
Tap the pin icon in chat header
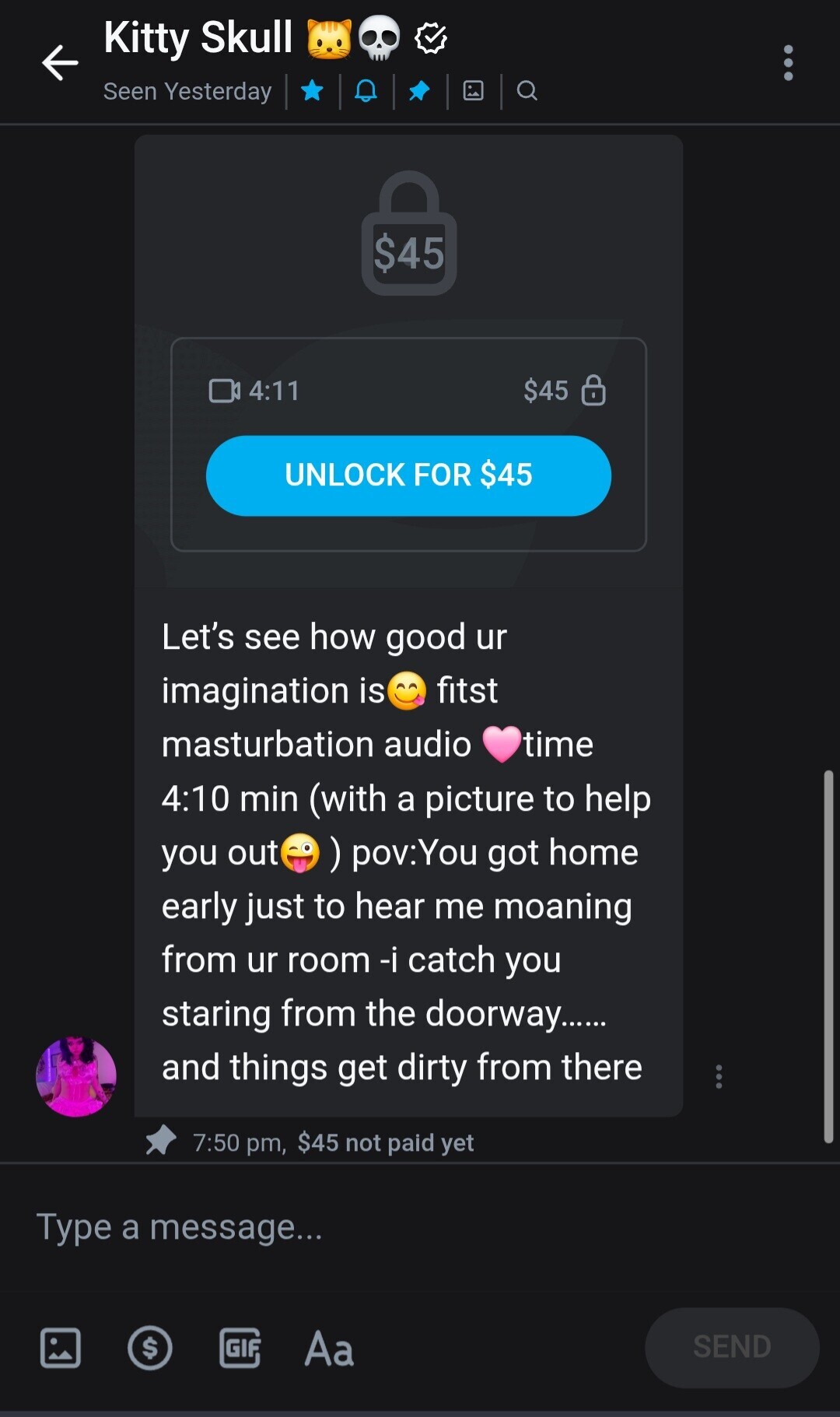pos(419,91)
